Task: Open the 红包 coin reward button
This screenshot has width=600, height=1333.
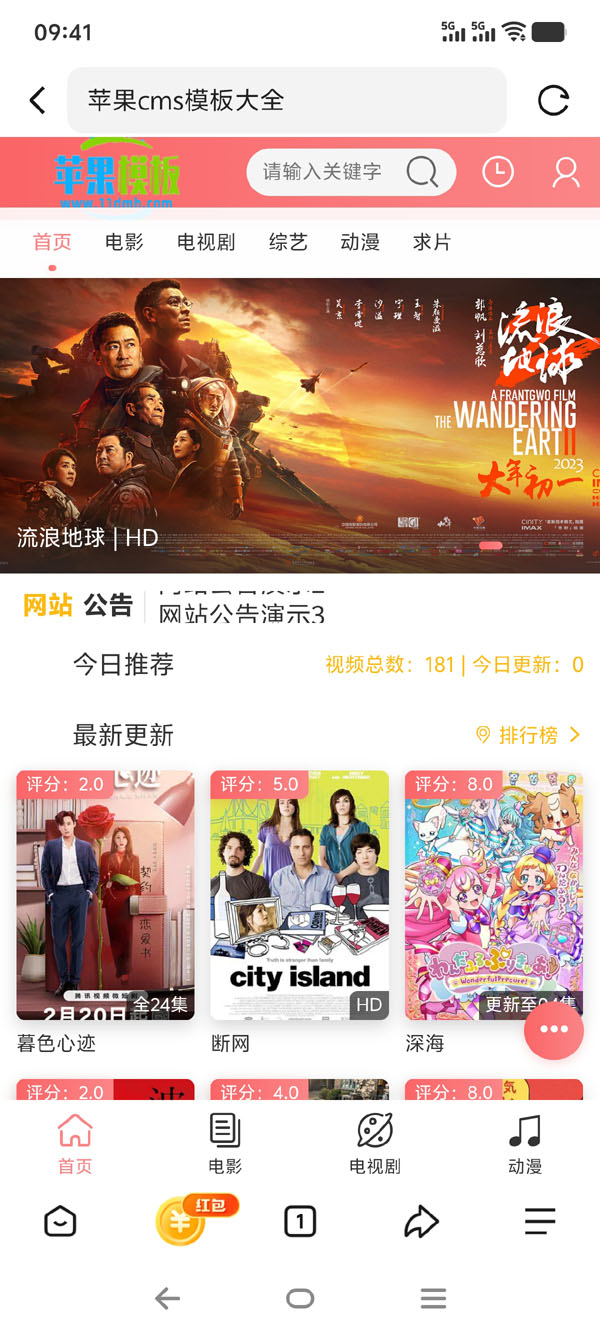Action: [x=183, y=1220]
